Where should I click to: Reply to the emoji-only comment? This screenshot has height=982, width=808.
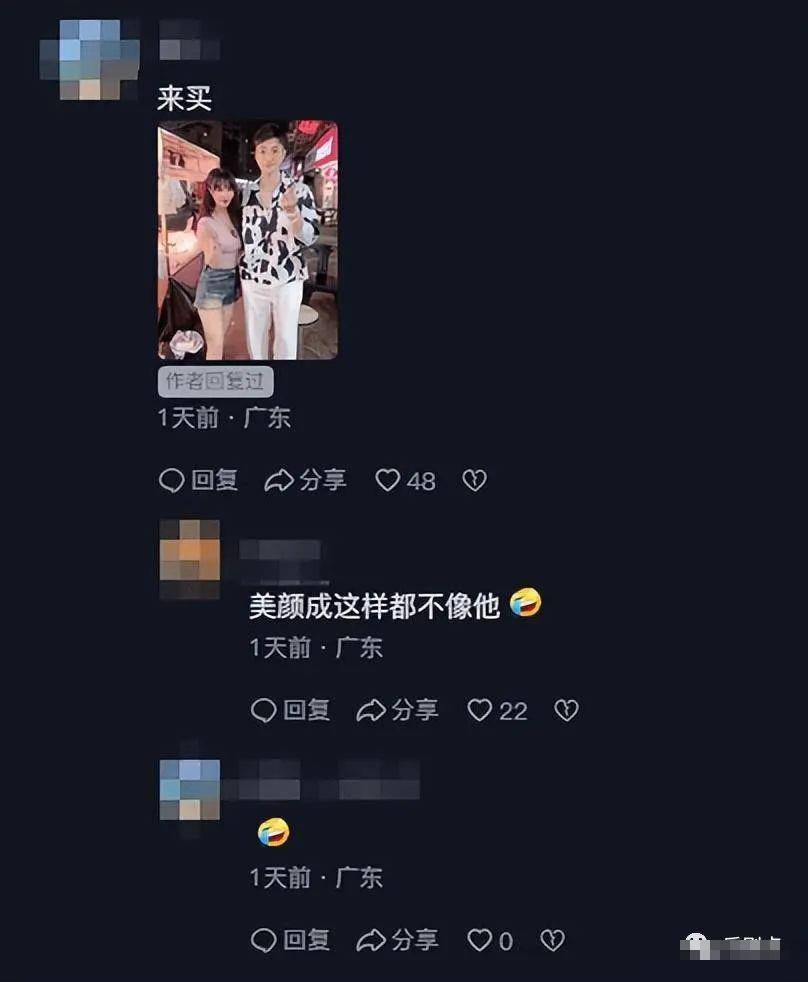click(290, 941)
